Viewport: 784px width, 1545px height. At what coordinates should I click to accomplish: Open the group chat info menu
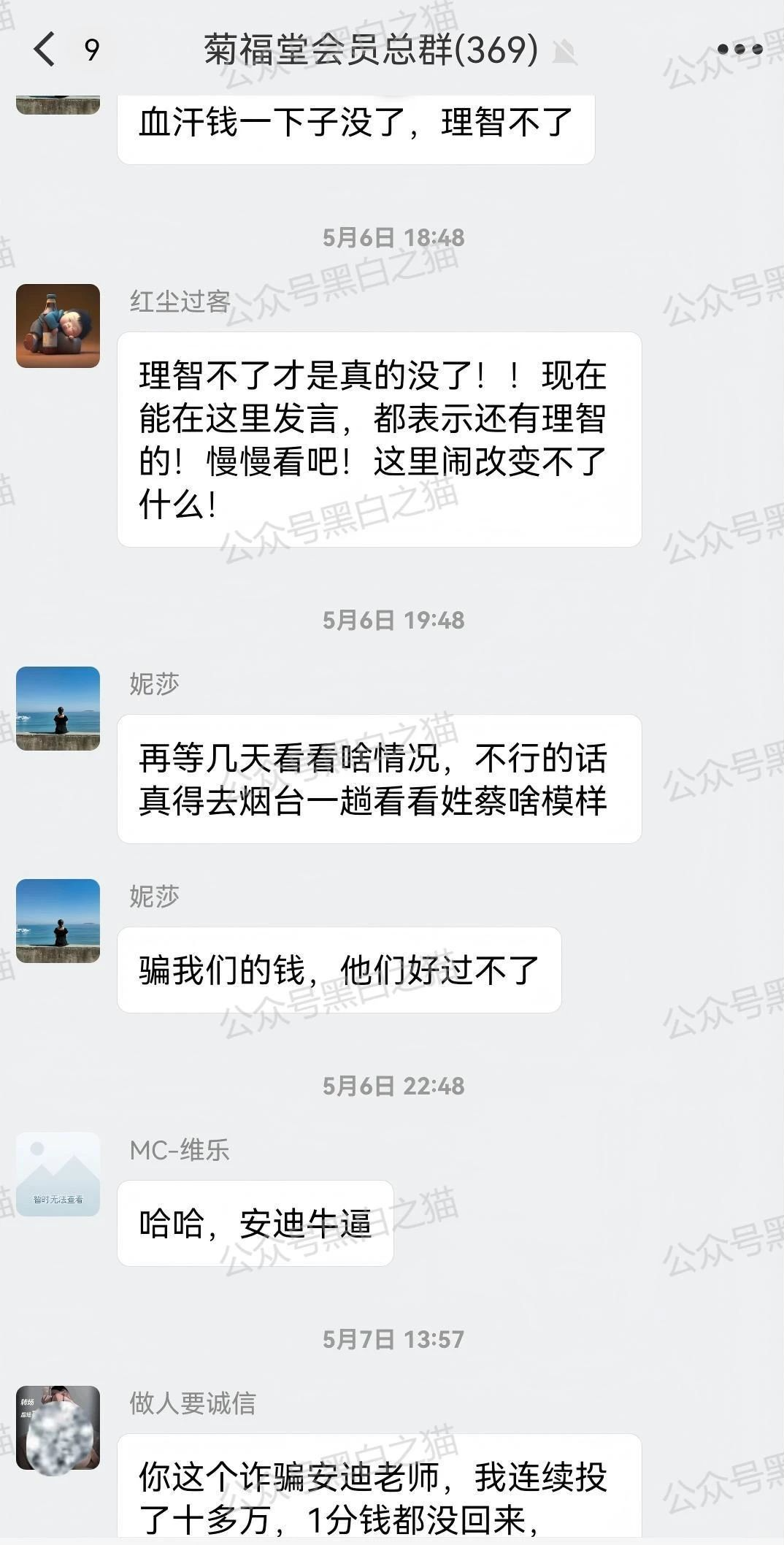point(739,50)
